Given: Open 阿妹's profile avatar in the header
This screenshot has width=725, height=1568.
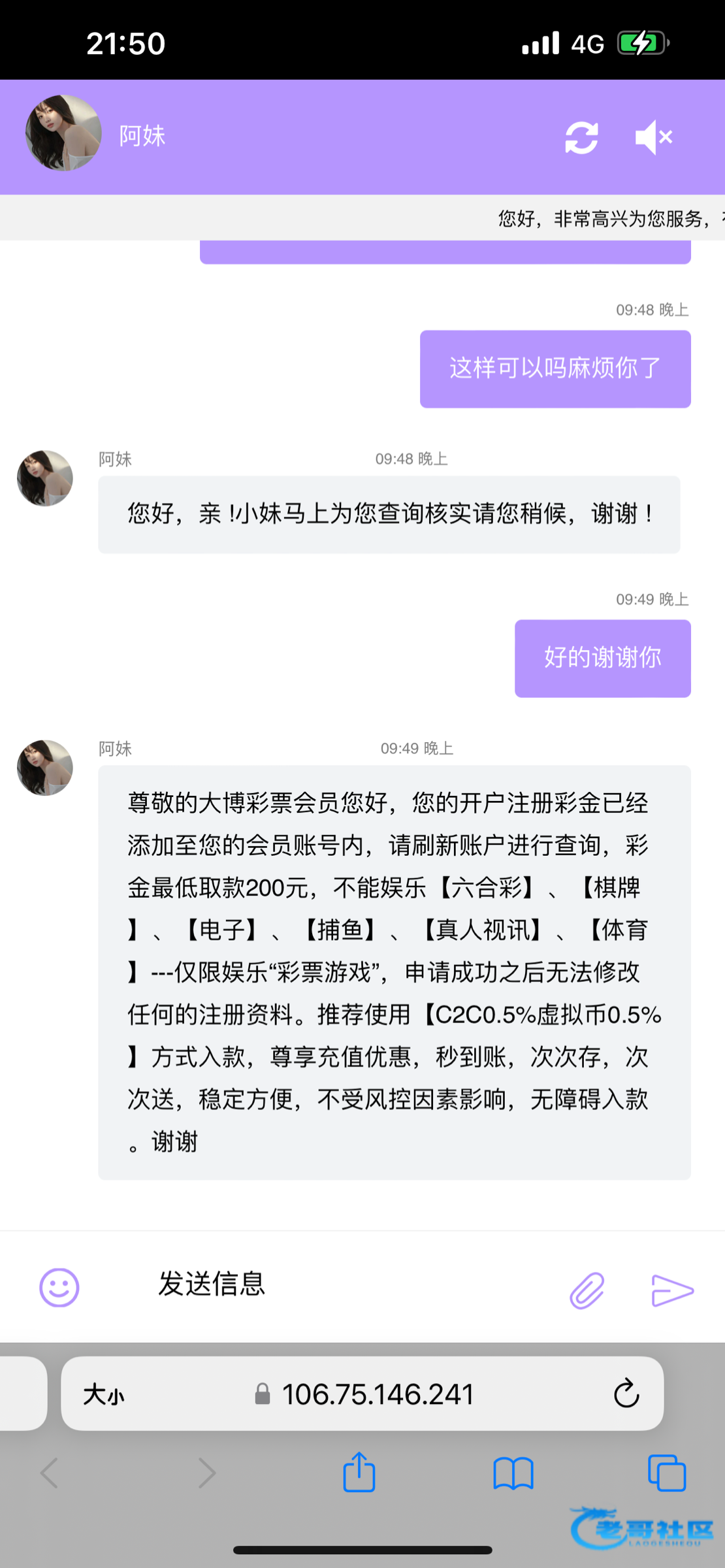Looking at the screenshot, I should [x=63, y=133].
